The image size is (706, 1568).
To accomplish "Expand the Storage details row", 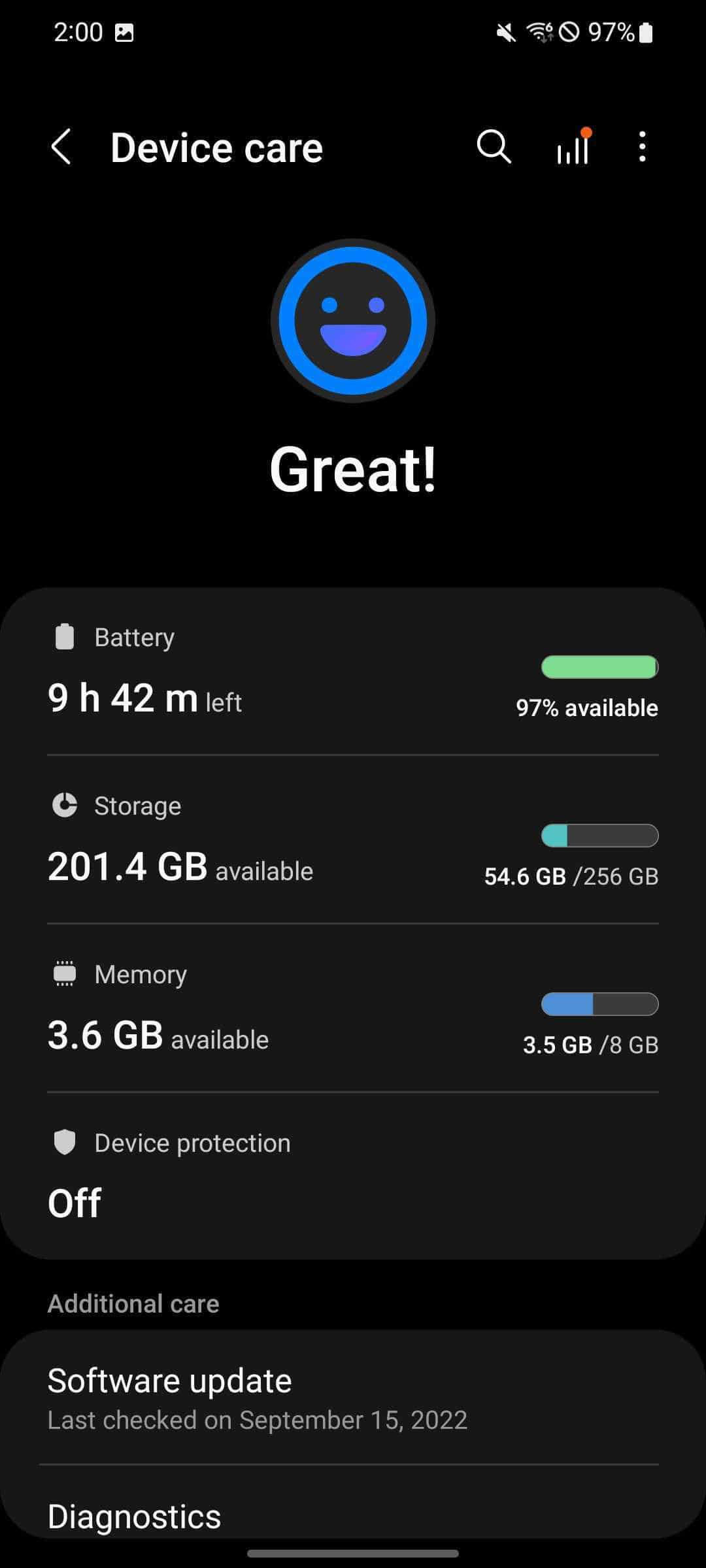I will pos(353,843).
